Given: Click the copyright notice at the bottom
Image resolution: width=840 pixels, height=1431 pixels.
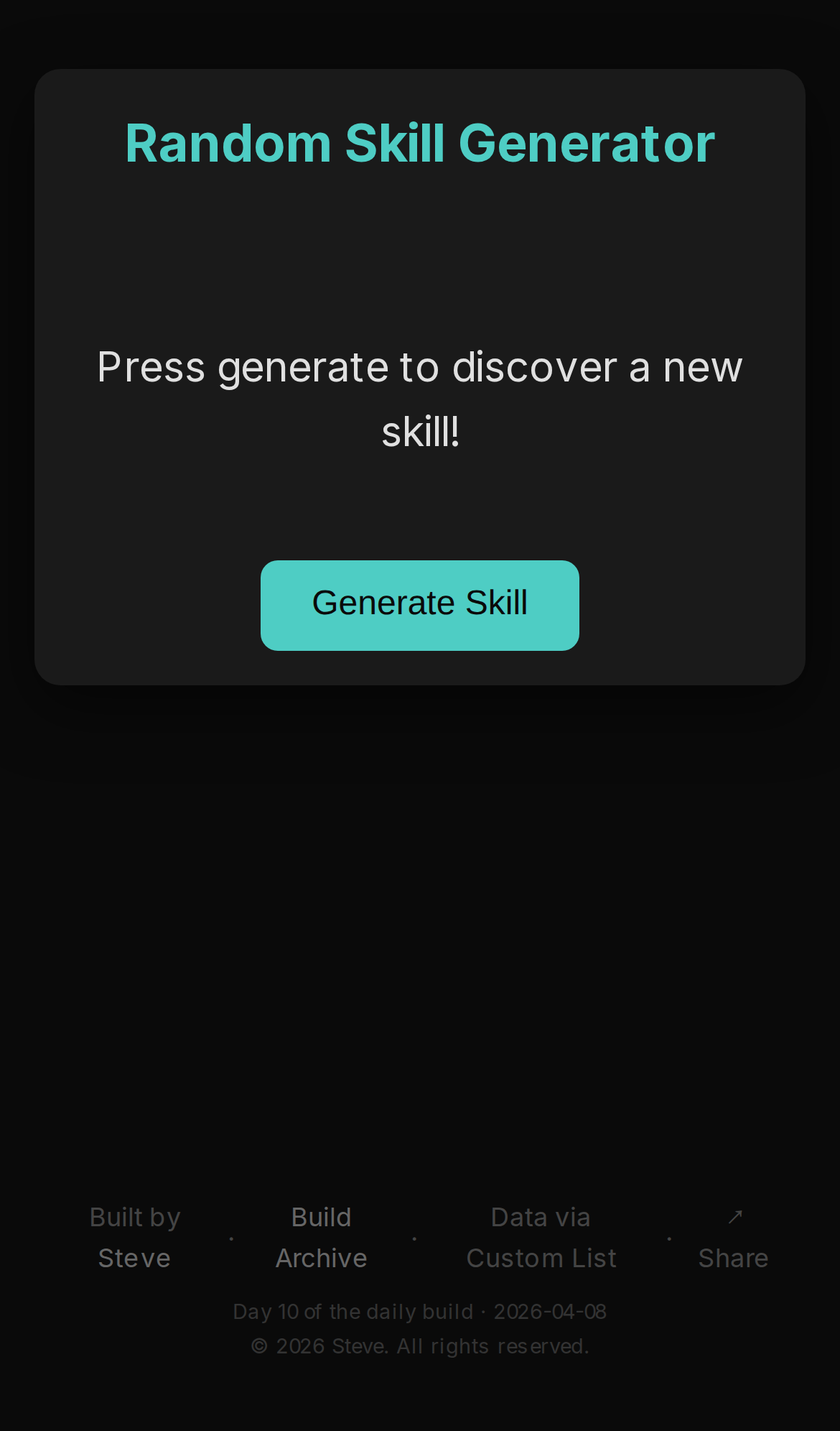Looking at the screenshot, I should pyautogui.click(x=420, y=1346).
